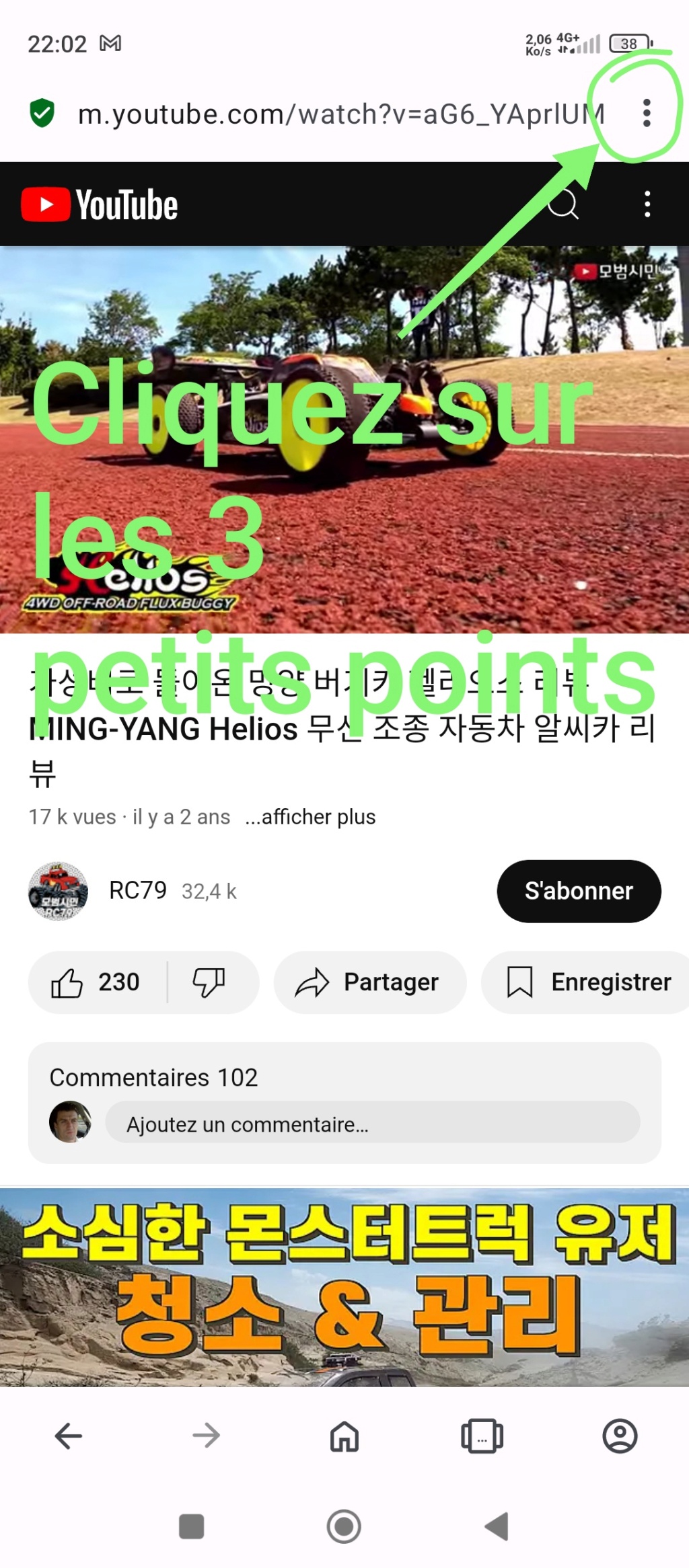Tap the URL address bar
689x1568 pixels.
(x=341, y=114)
